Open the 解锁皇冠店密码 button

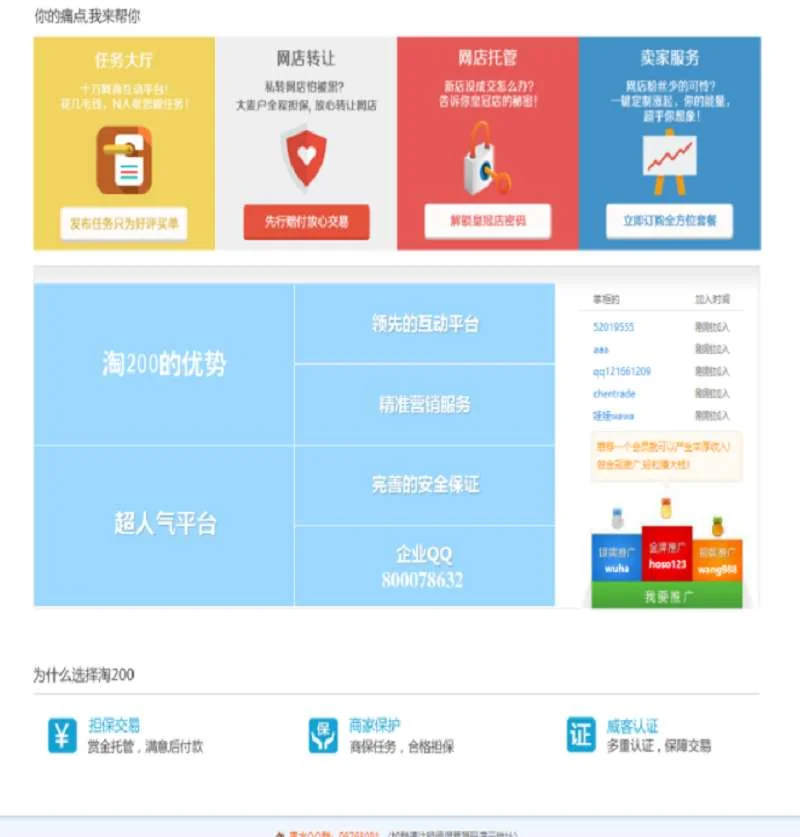click(x=487, y=221)
